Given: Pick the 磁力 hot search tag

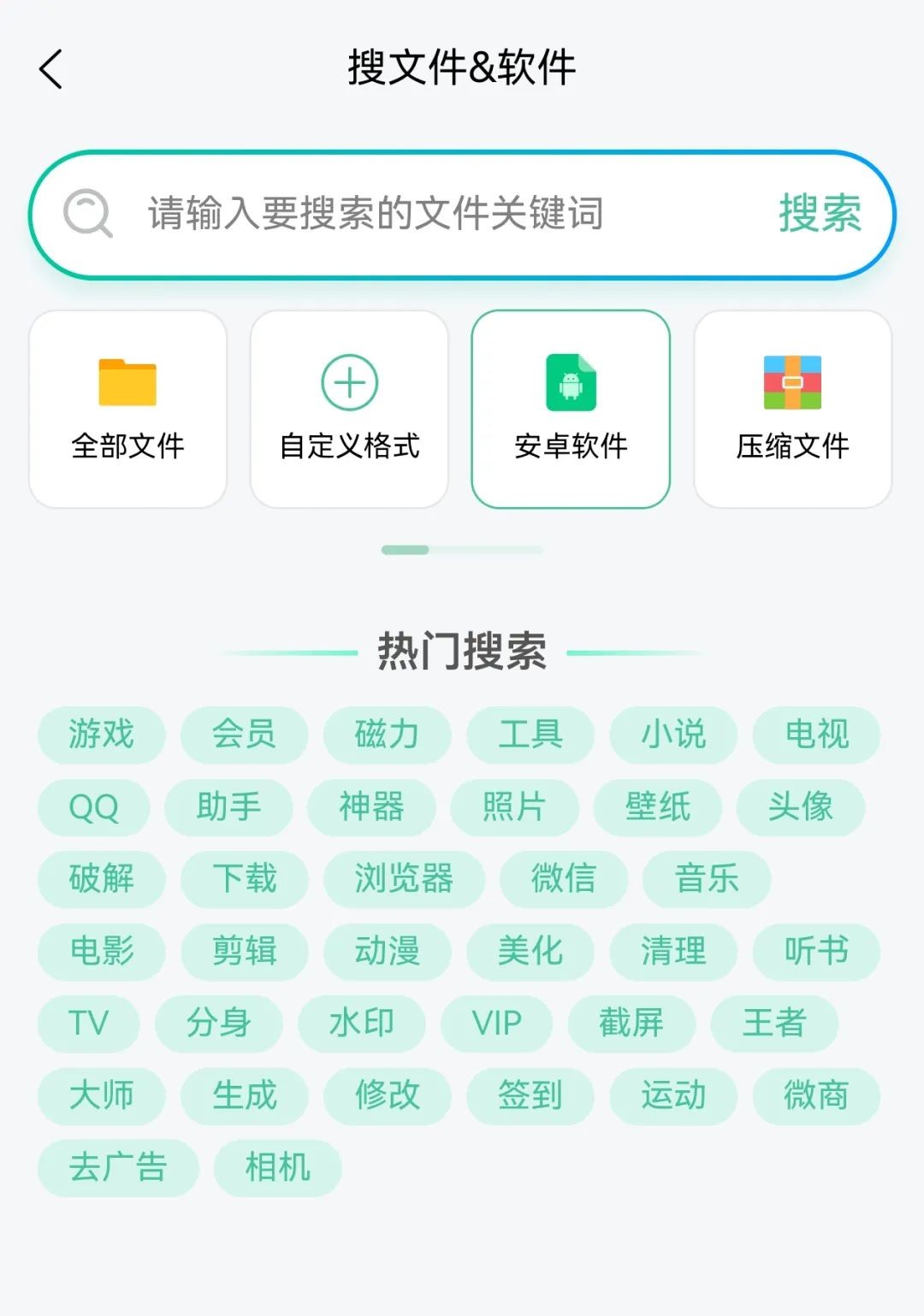Looking at the screenshot, I should pyautogui.click(x=387, y=735).
